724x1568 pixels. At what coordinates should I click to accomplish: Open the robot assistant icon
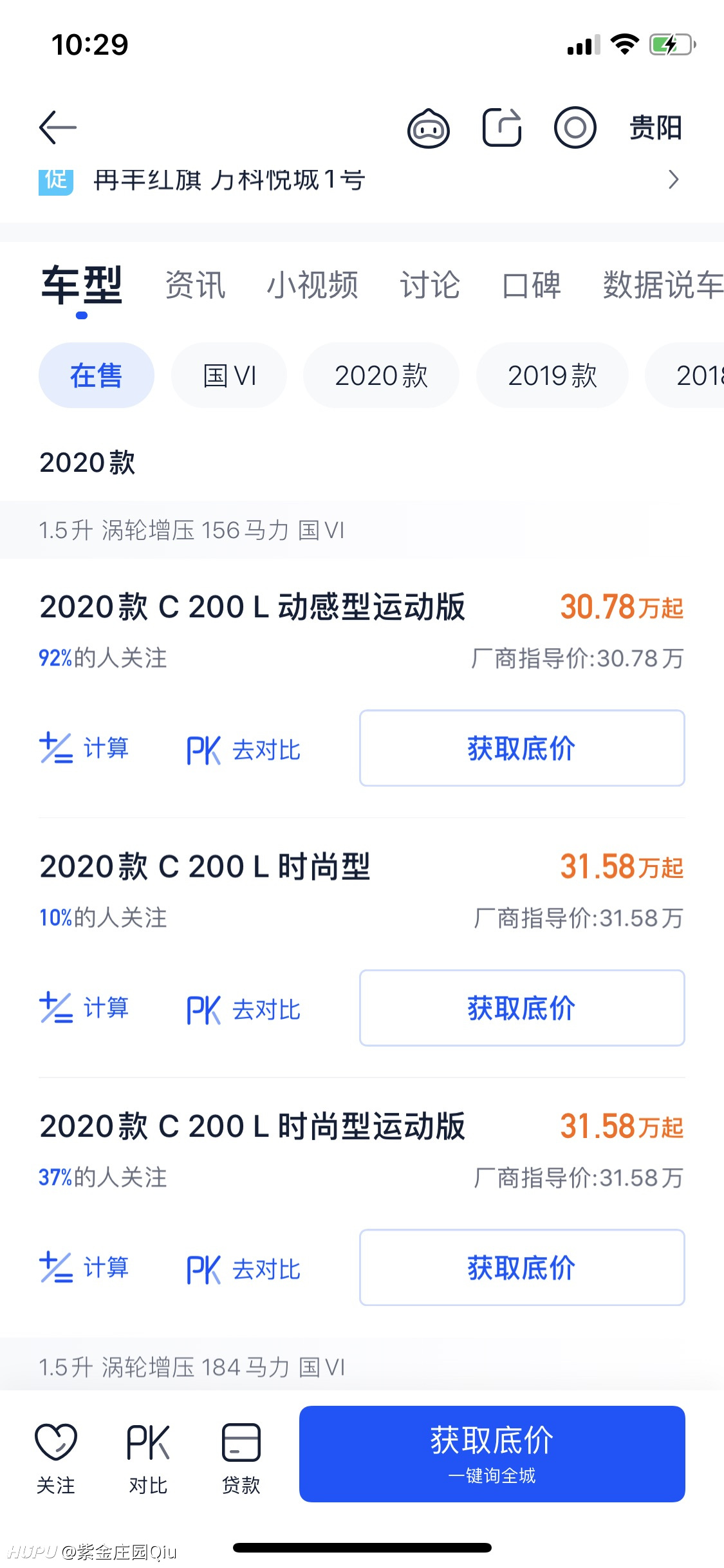[x=428, y=128]
